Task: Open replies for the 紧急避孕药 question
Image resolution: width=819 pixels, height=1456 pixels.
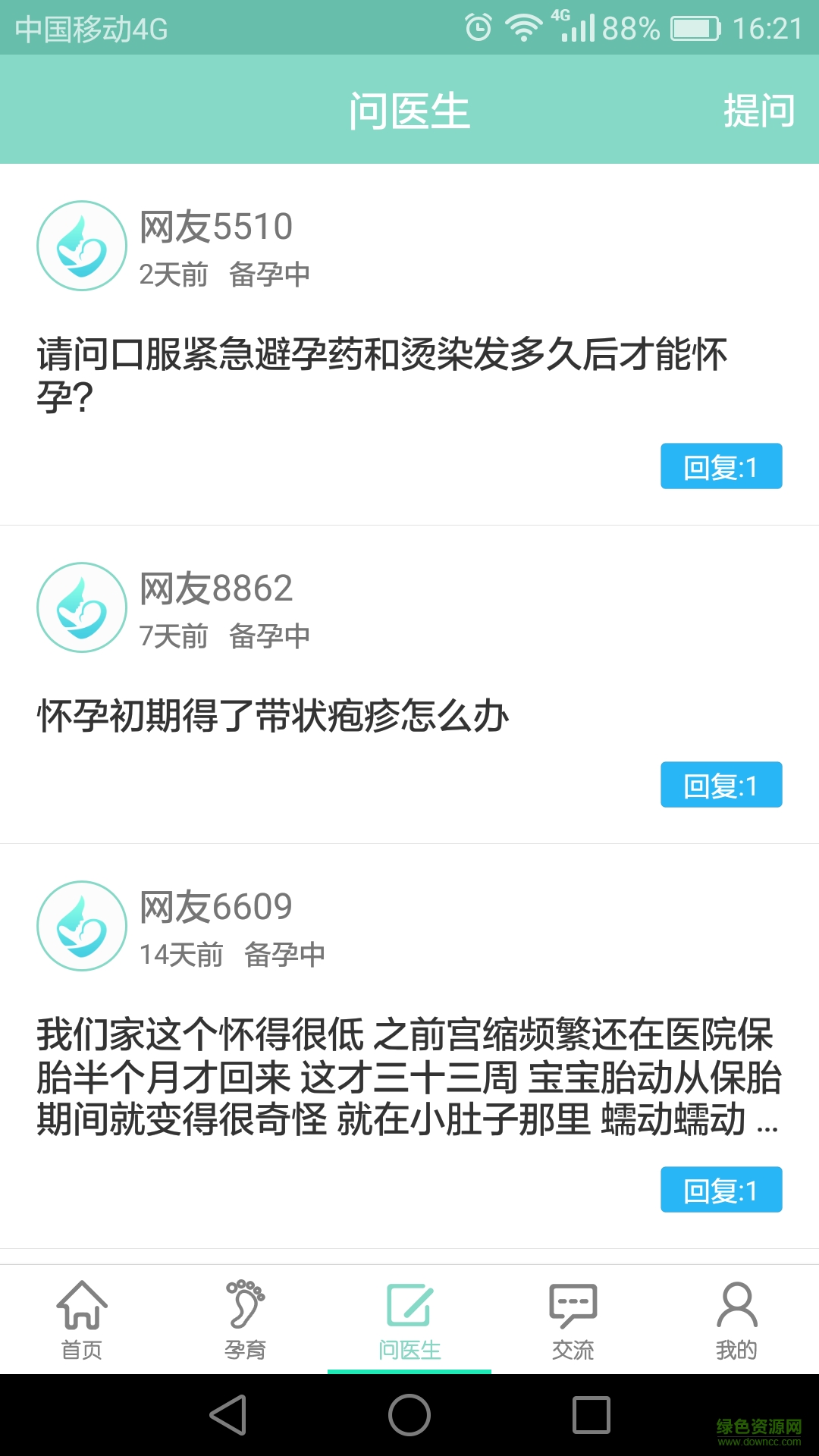Action: tap(720, 467)
